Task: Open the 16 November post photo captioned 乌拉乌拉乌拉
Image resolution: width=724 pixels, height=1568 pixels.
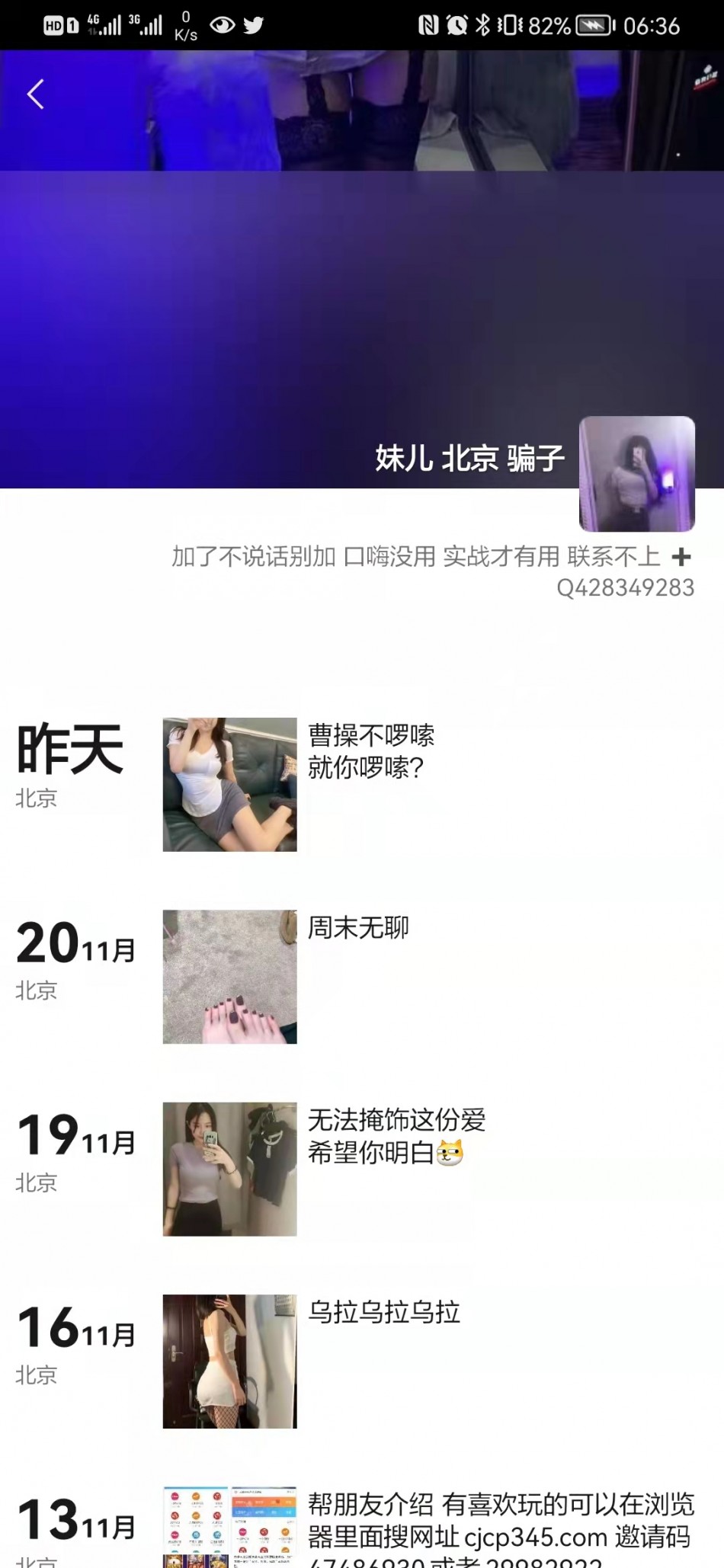Action: [229, 1361]
